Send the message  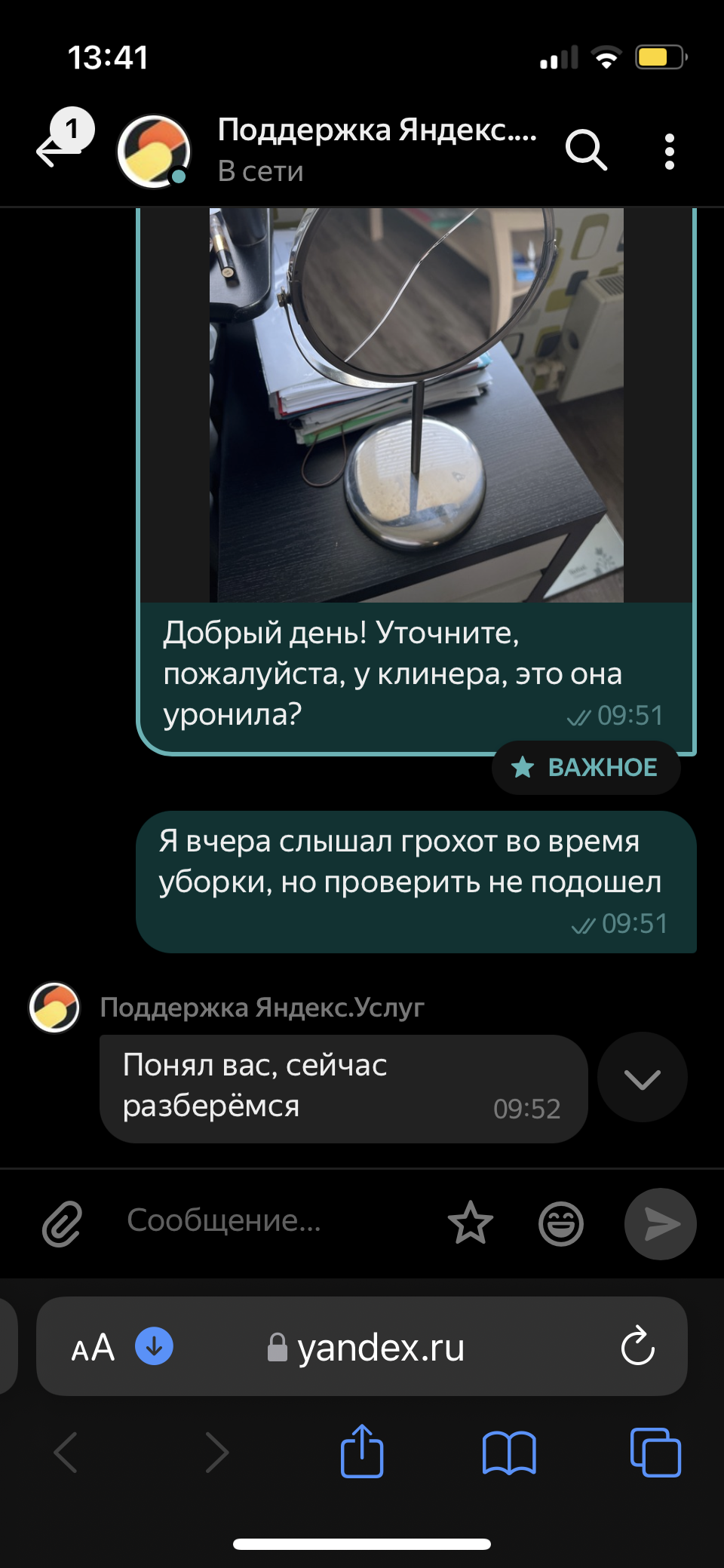coord(661,1223)
